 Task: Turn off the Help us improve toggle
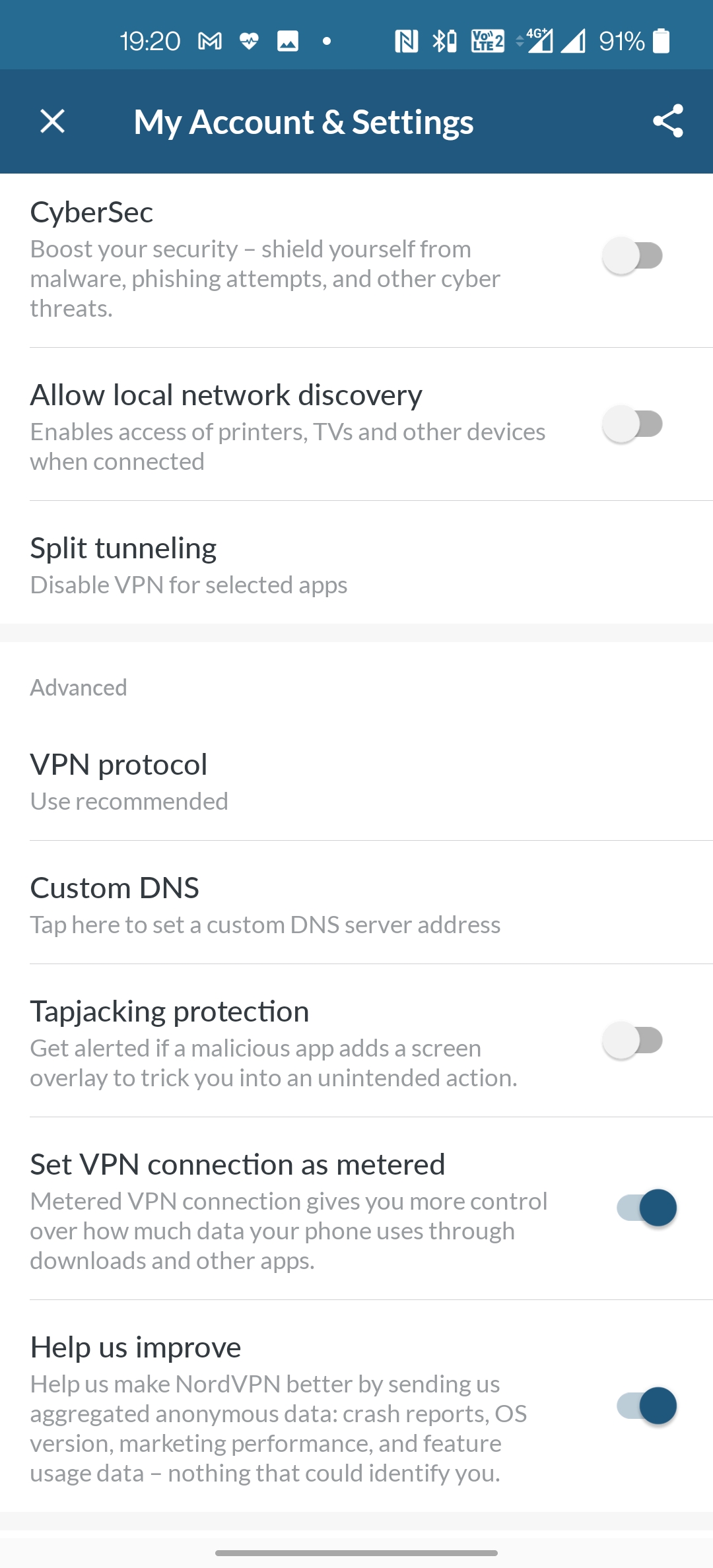pos(647,1406)
